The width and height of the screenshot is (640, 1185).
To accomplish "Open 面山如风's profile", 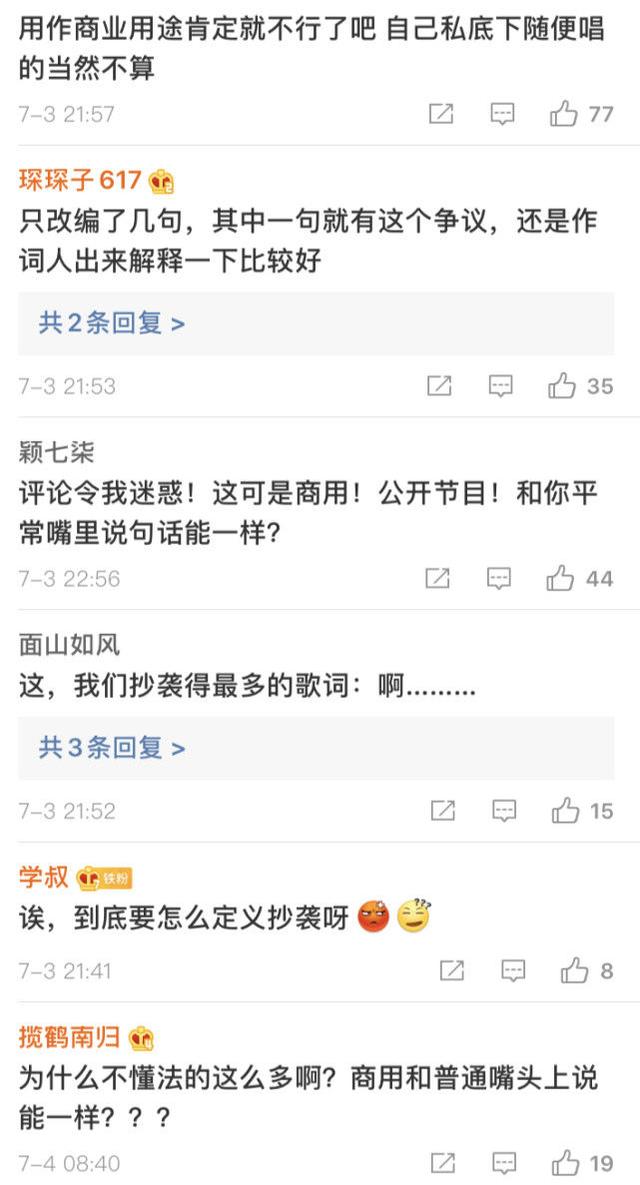I will point(69,645).
